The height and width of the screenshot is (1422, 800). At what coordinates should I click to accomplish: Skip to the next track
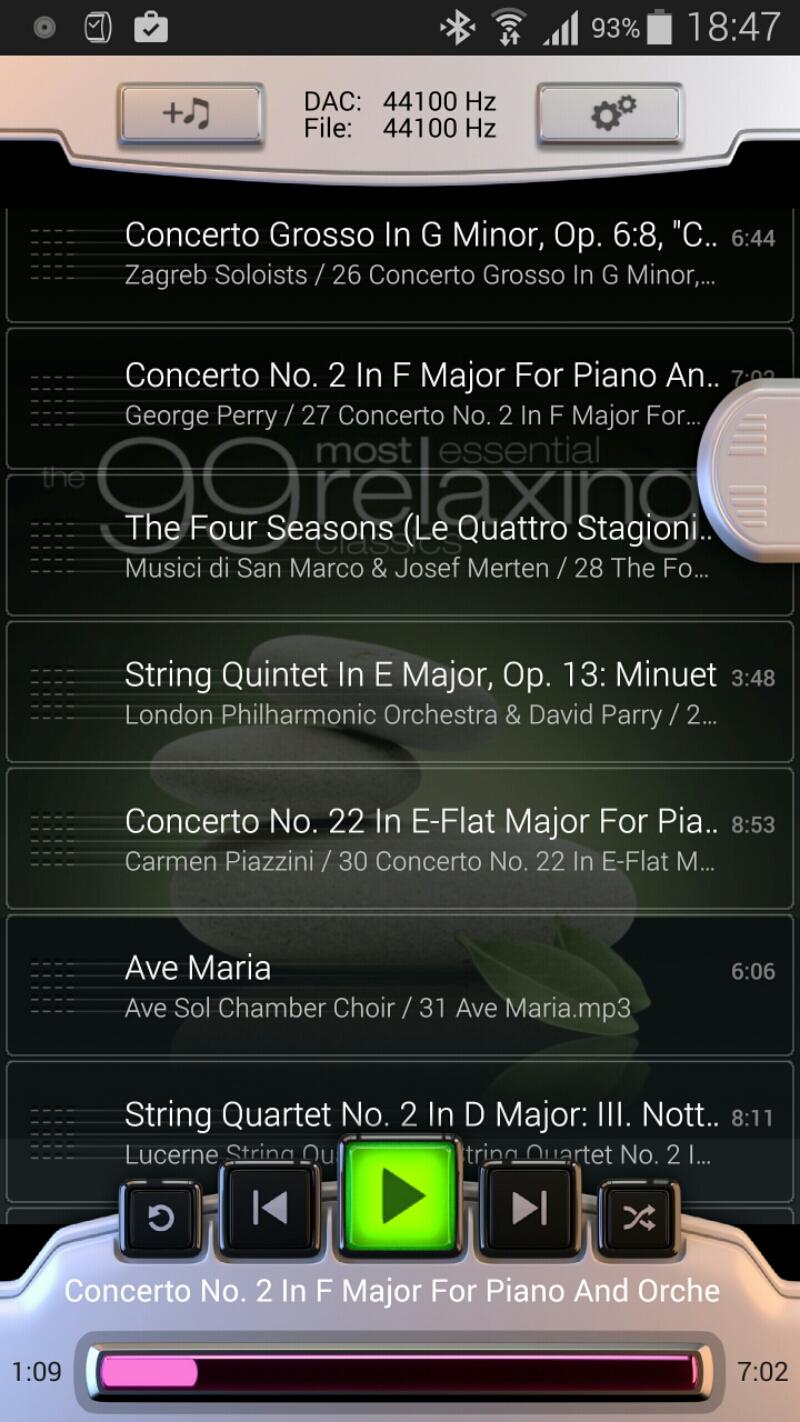click(x=529, y=1209)
